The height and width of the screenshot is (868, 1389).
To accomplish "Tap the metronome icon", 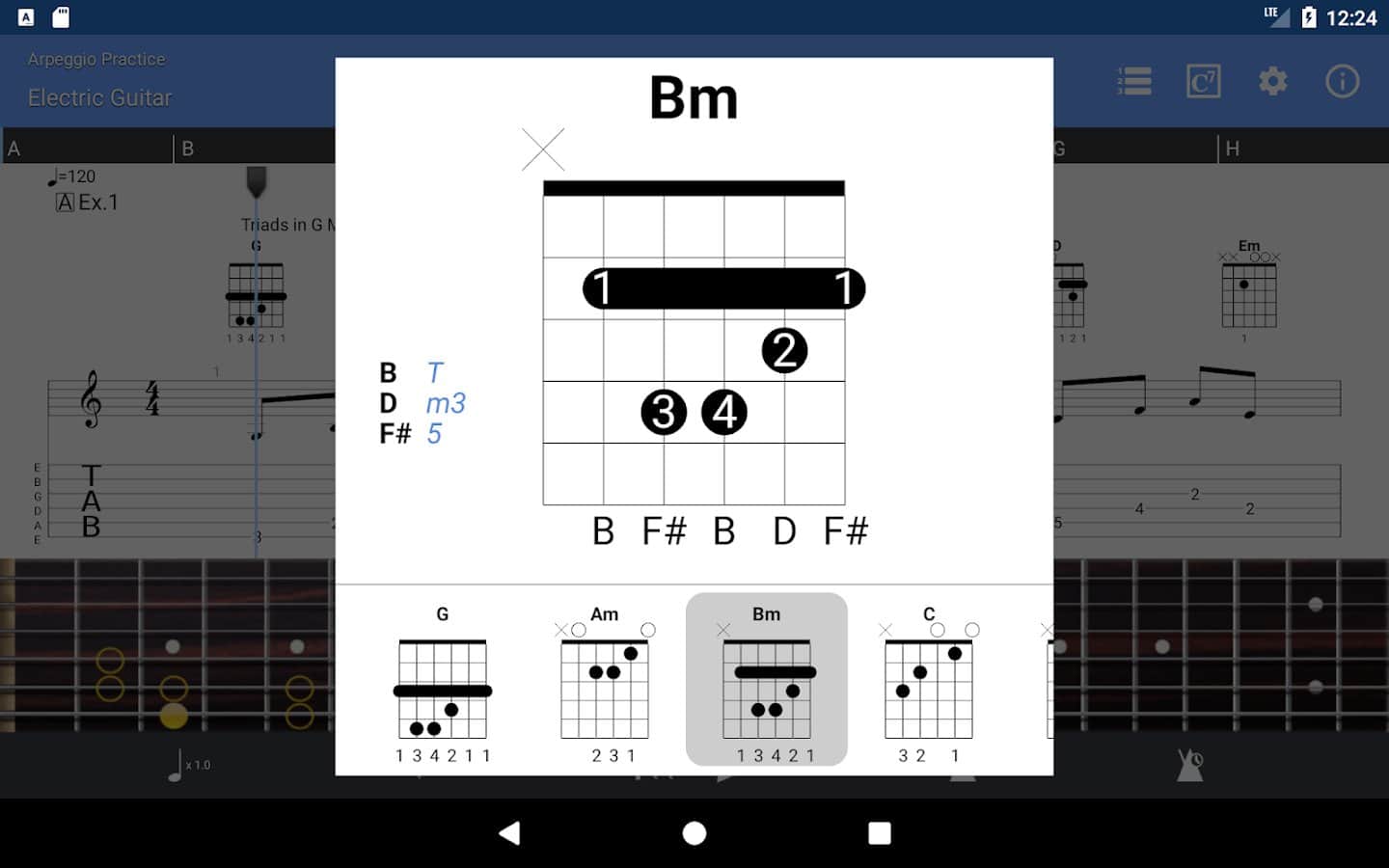I will tap(1189, 765).
